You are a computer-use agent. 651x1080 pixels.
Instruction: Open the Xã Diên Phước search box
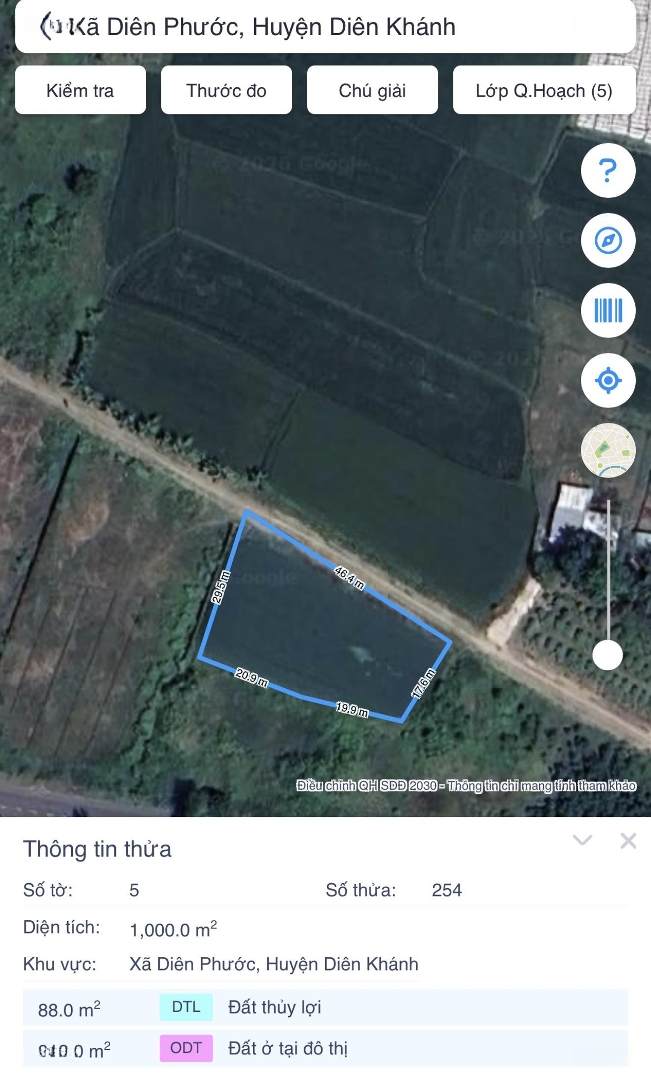point(325,27)
